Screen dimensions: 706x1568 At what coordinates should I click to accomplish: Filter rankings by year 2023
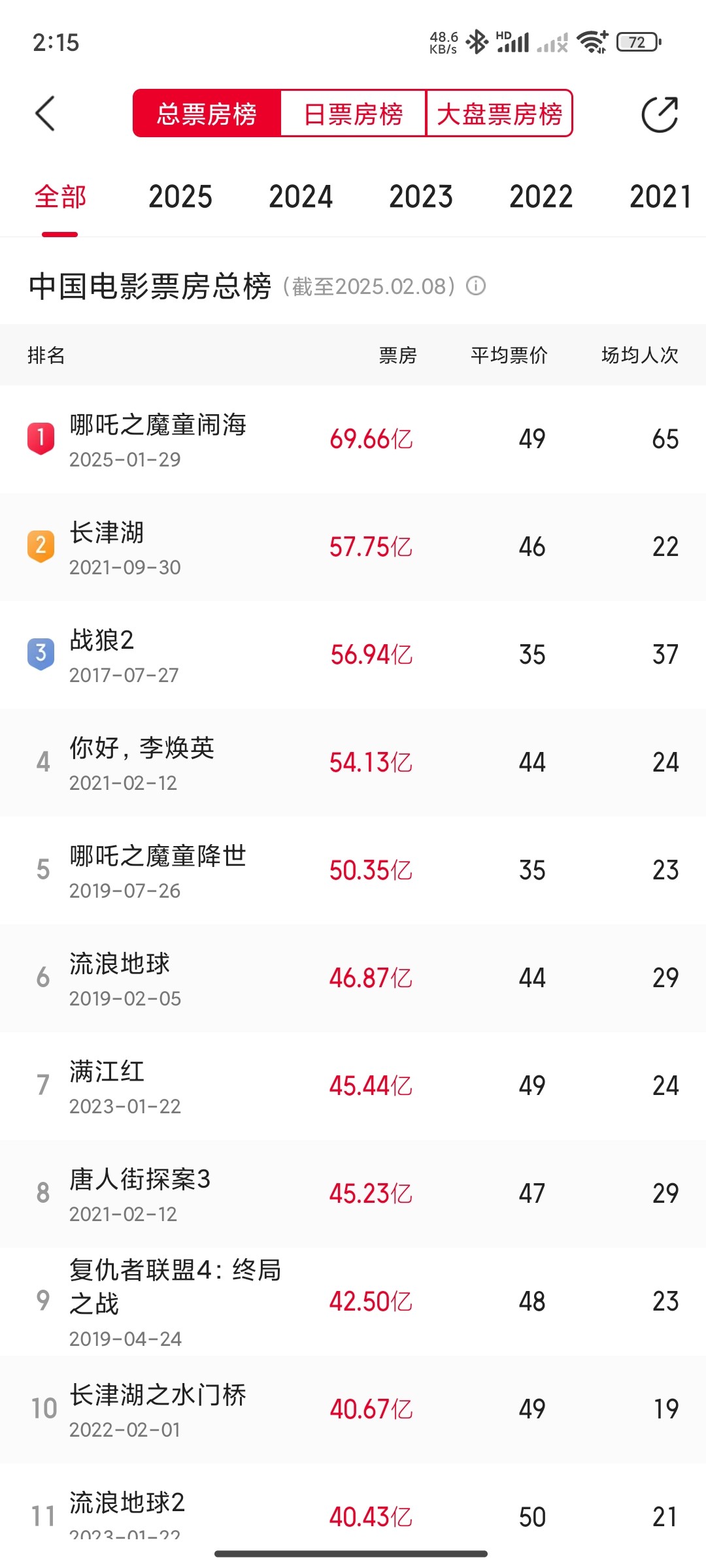[x=421, y=197]
